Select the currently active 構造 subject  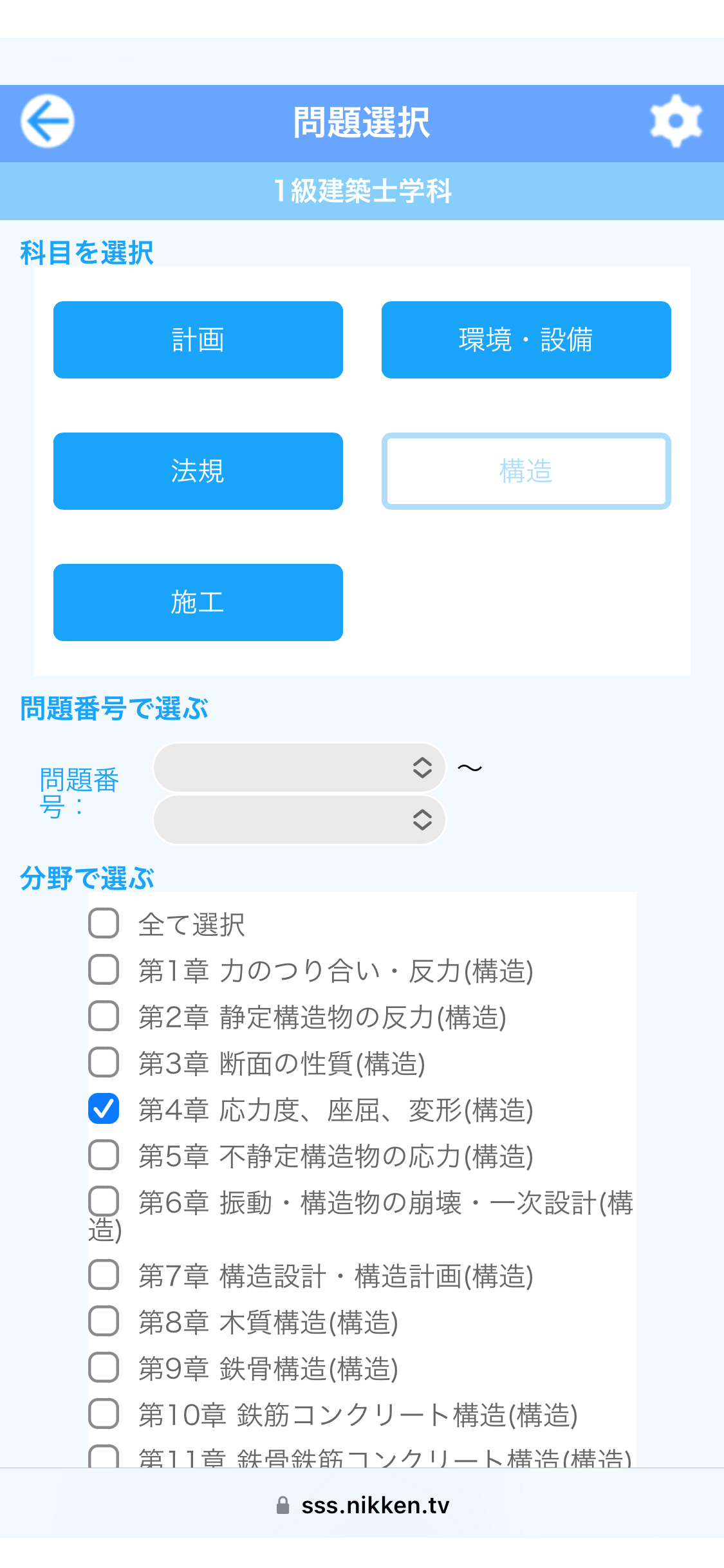(x=526, y=471)
